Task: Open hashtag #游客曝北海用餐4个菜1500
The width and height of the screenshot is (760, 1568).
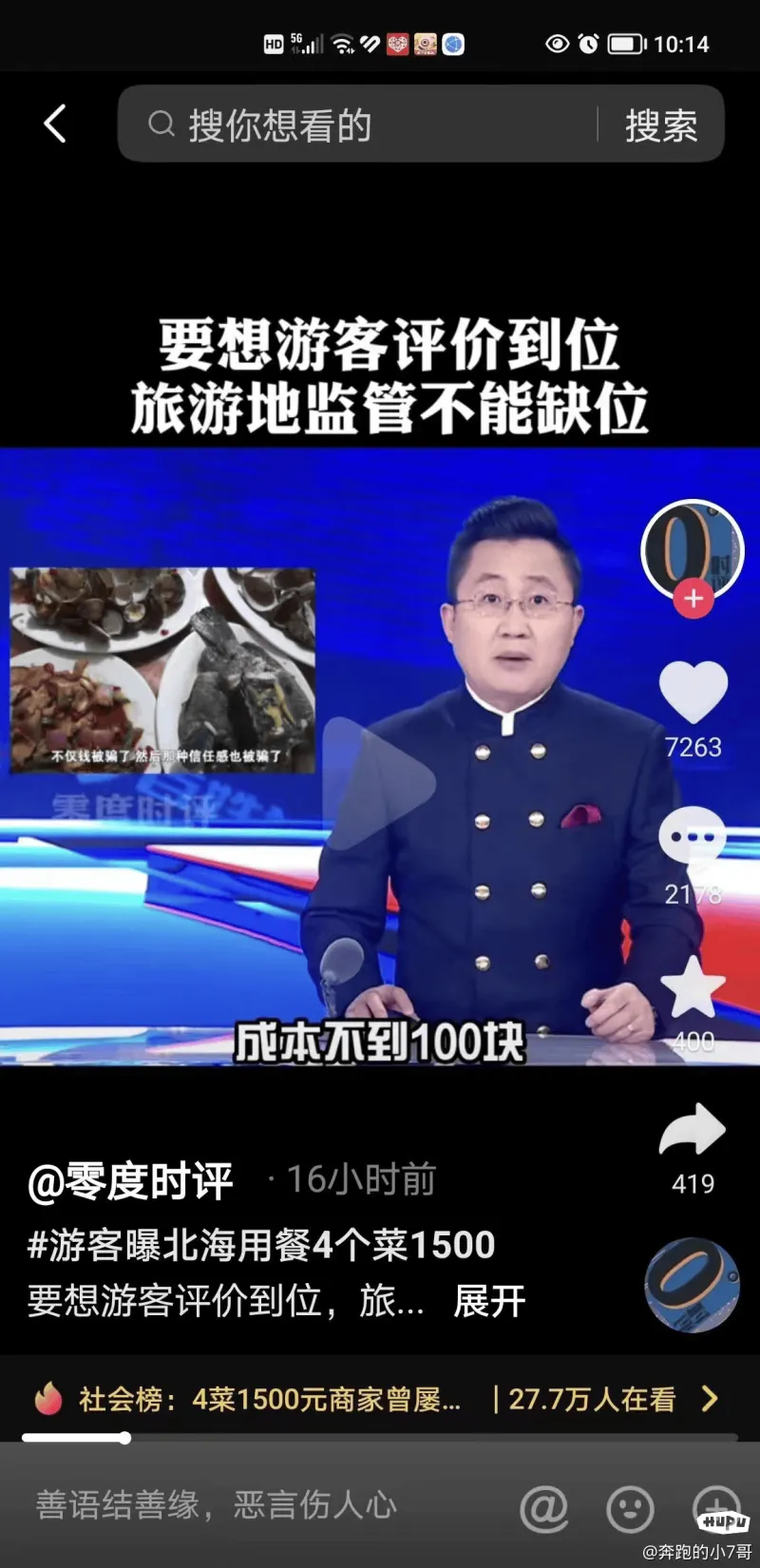Action: (x=261, y=1245)
